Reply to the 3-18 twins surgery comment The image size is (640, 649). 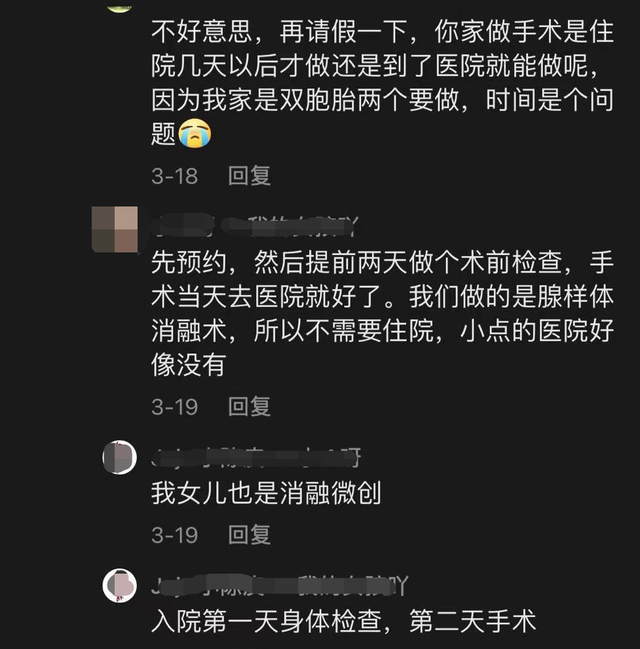coord(249,176)
